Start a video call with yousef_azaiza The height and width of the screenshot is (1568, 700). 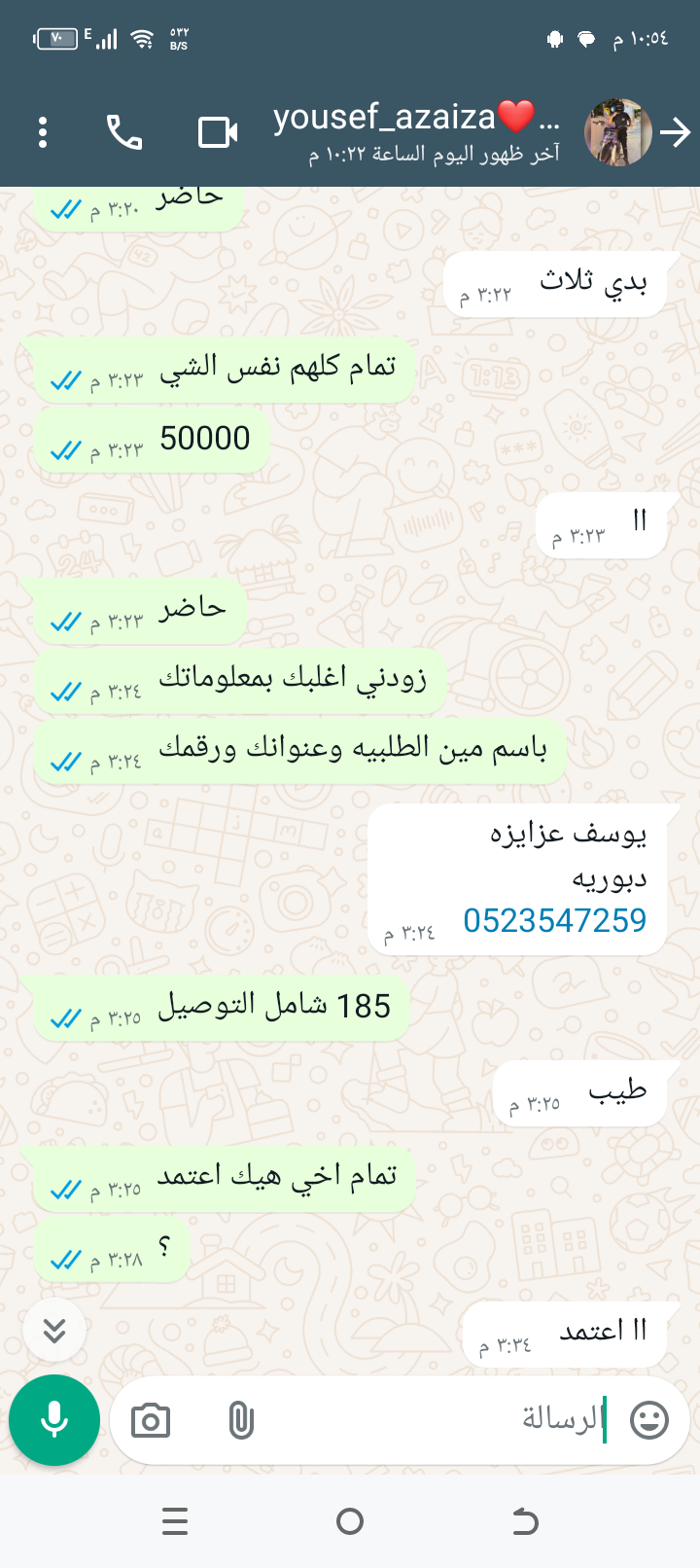point(218,132)
